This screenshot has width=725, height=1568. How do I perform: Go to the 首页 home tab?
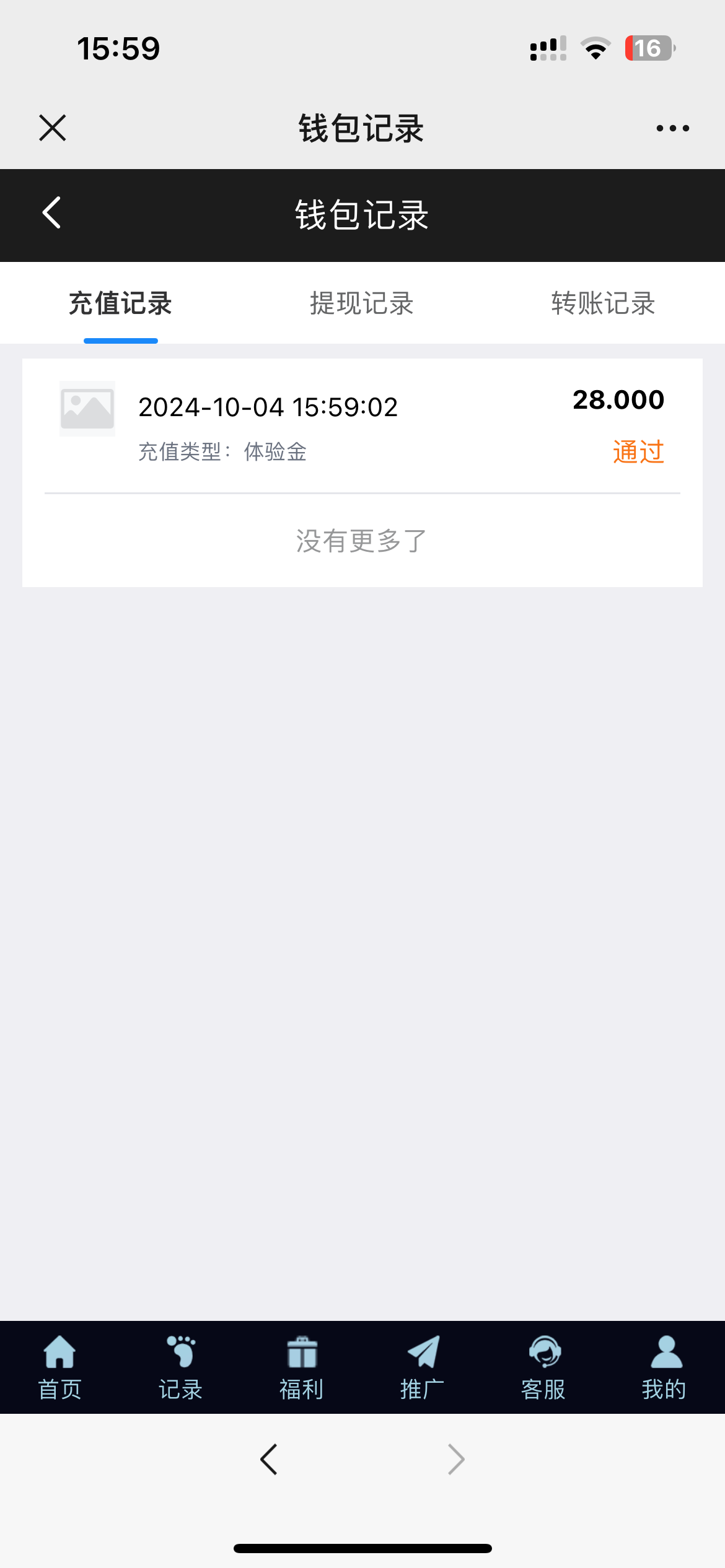pos(59,1367)
